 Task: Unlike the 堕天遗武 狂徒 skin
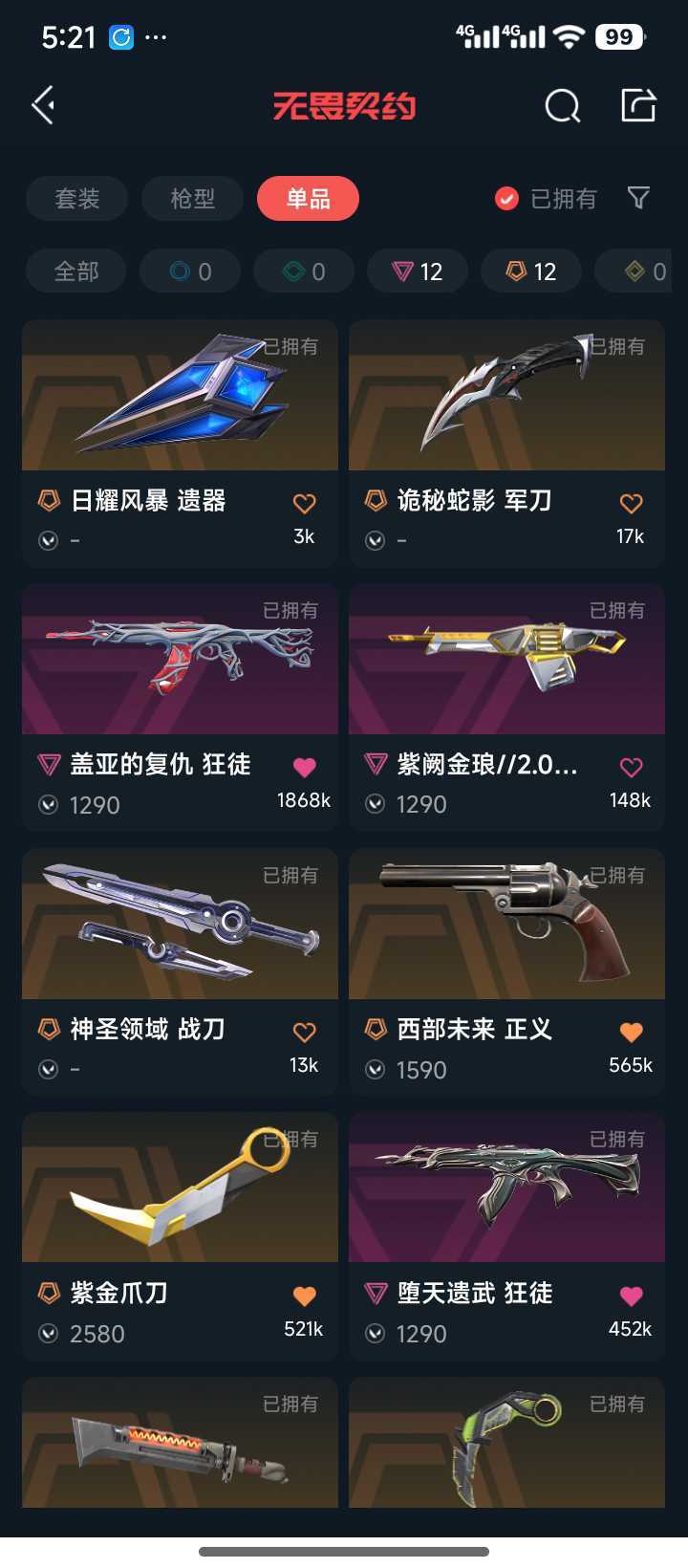tap(631, 1296)
